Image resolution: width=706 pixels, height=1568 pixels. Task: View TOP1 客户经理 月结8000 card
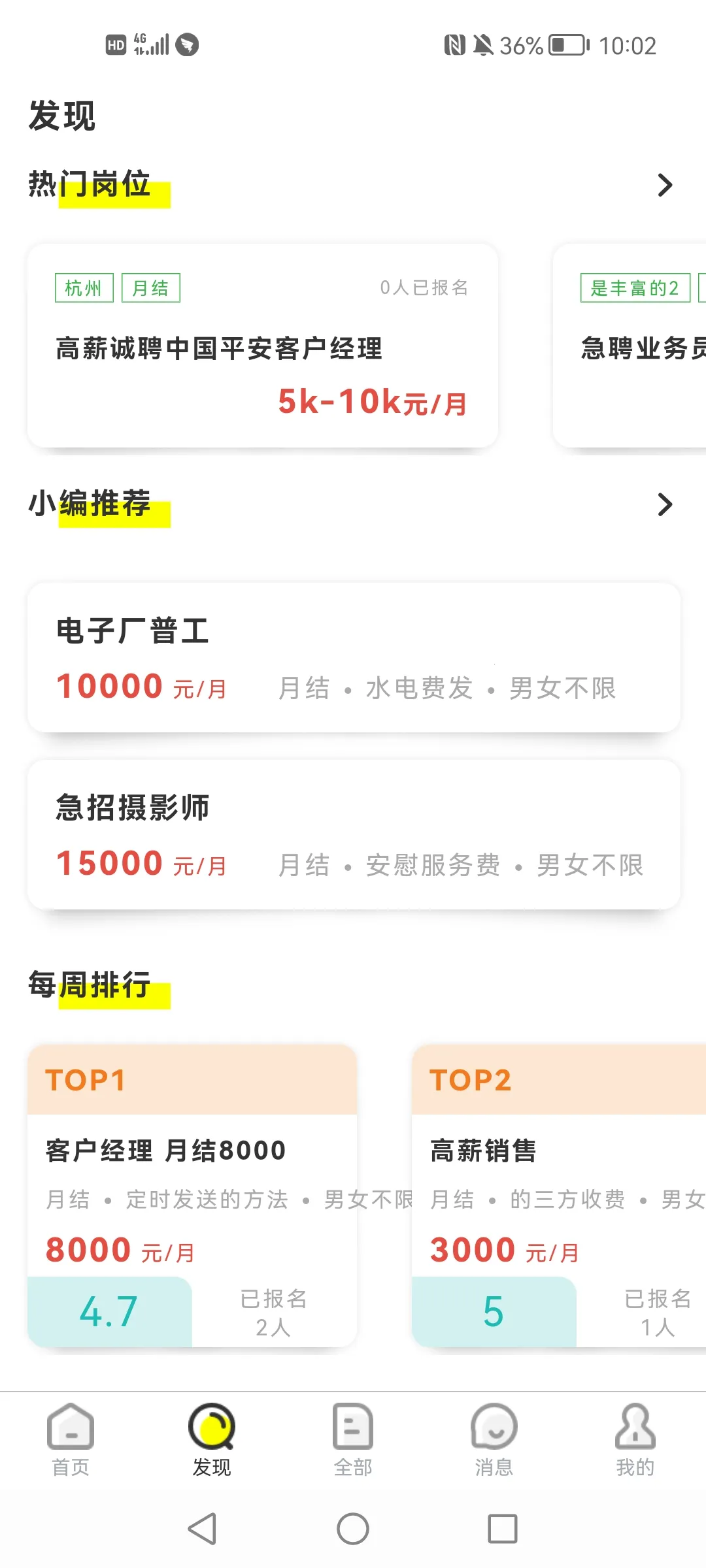click(192, 1196)
